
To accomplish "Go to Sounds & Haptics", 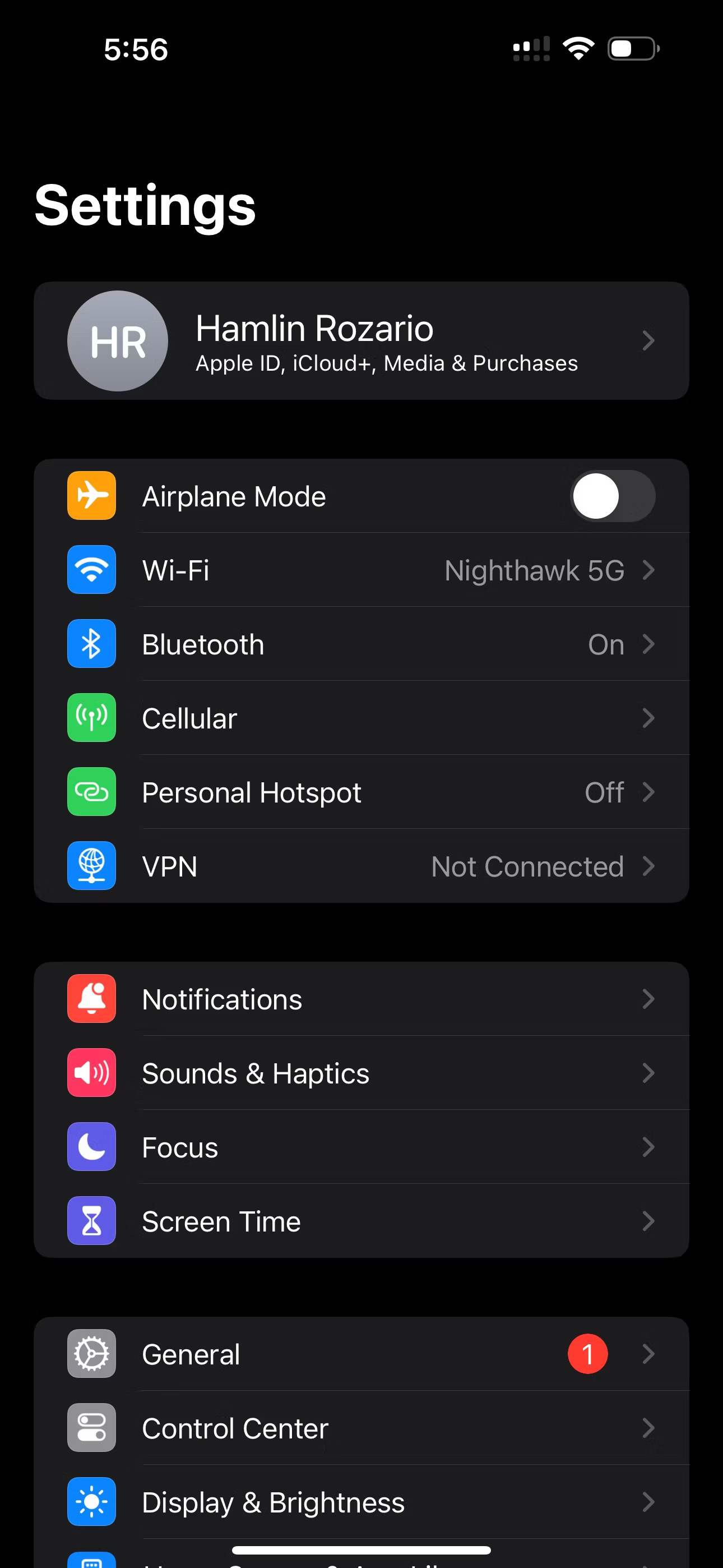I will (361, 1073).
